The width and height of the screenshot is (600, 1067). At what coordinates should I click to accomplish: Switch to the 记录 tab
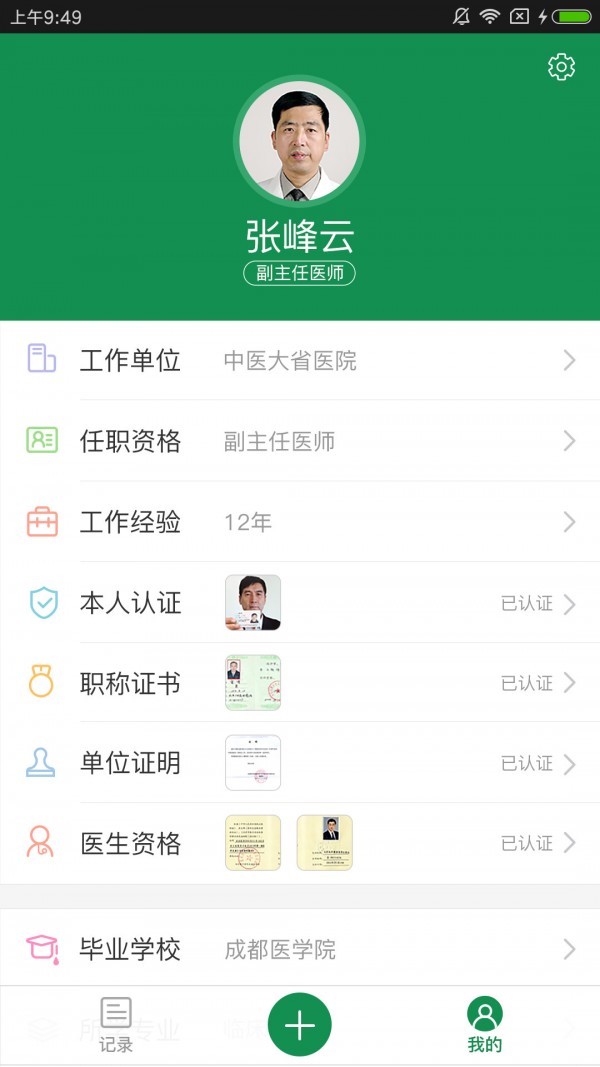(x=116, y=1025)
